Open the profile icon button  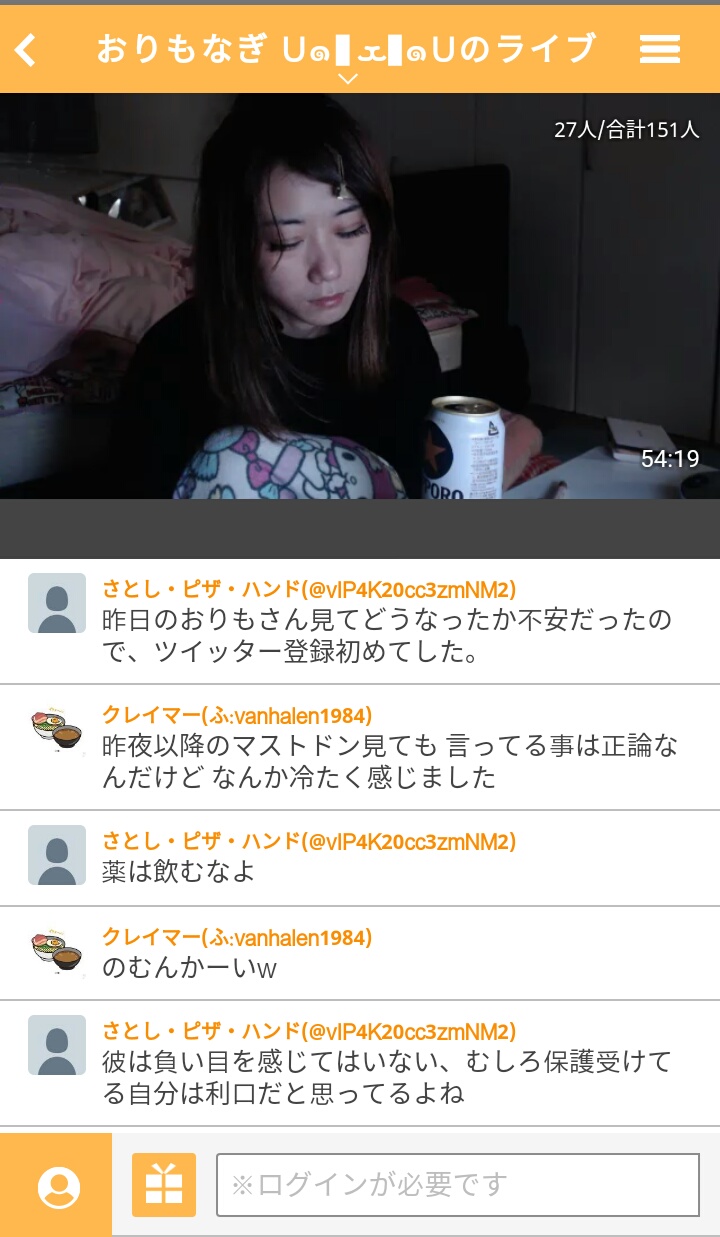point(58,1186)
